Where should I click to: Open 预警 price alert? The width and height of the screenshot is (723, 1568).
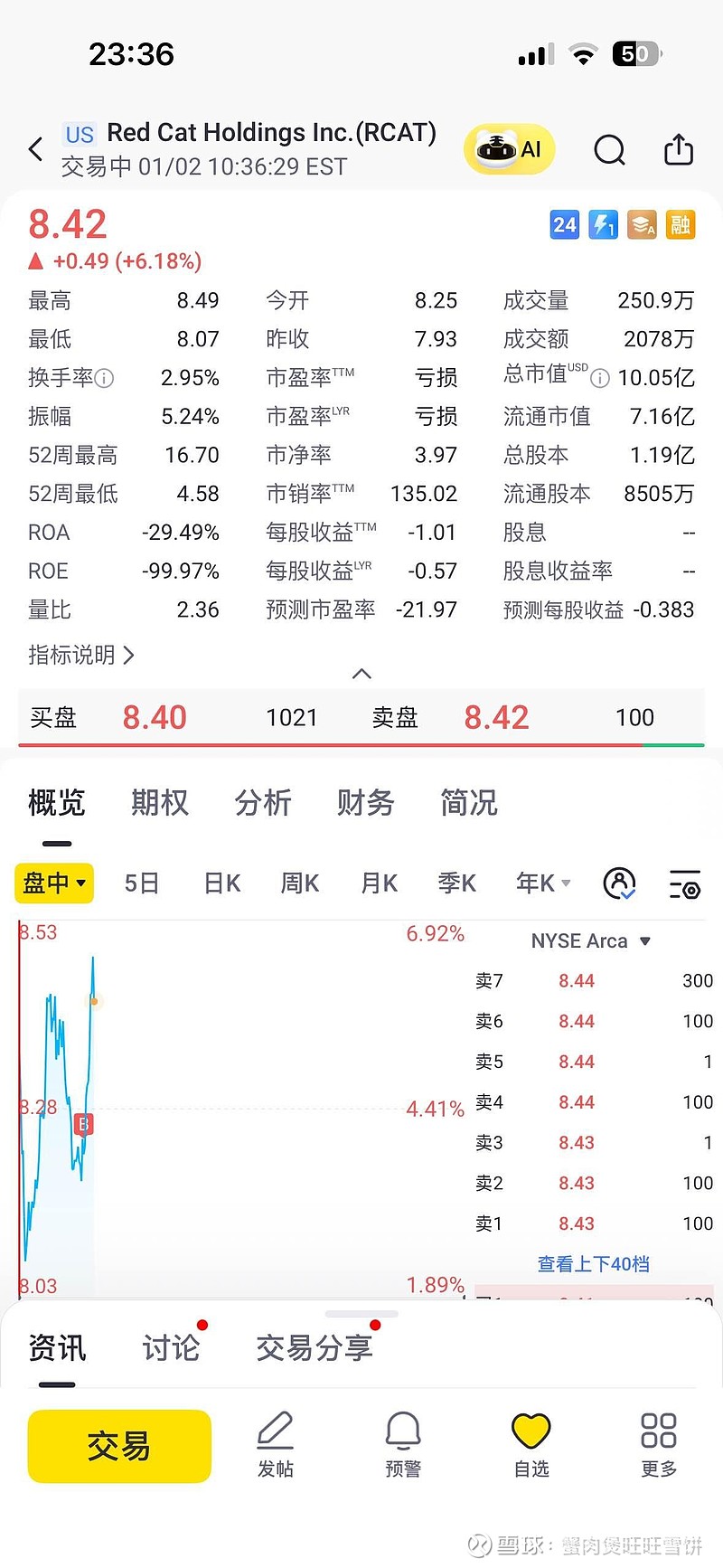coord(403,1444)
